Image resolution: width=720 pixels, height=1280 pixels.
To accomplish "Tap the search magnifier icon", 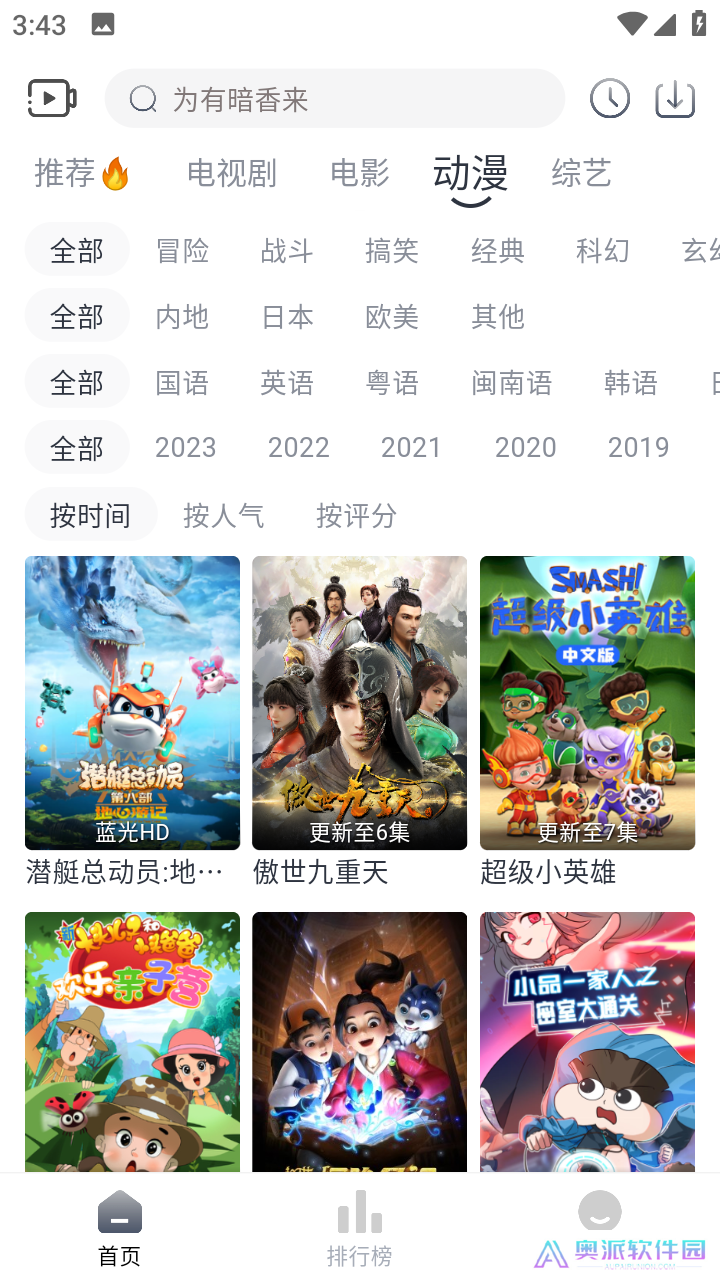I will (x=143, y=98).
